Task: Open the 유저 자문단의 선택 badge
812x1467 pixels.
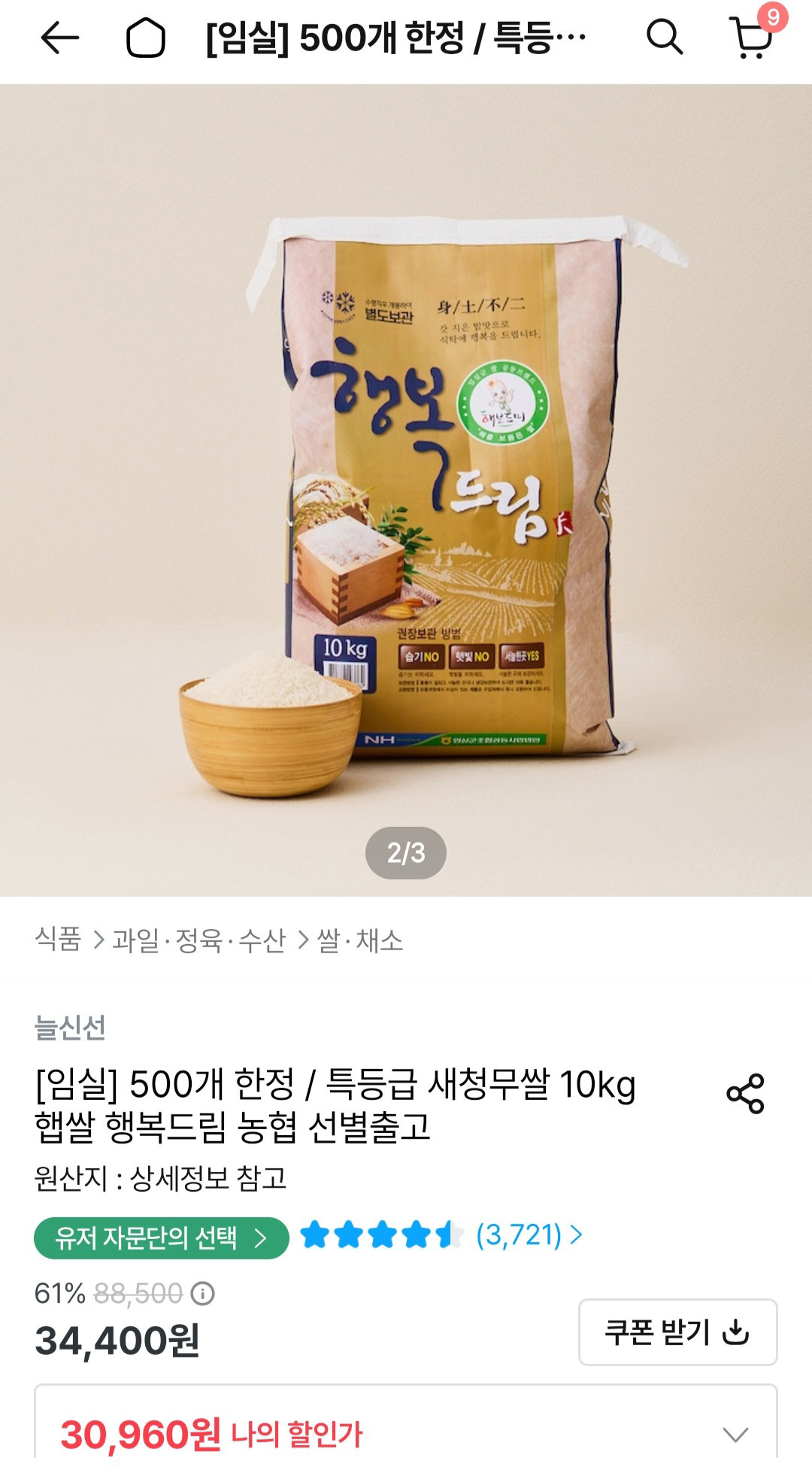Action: (x=162, y=1238)
